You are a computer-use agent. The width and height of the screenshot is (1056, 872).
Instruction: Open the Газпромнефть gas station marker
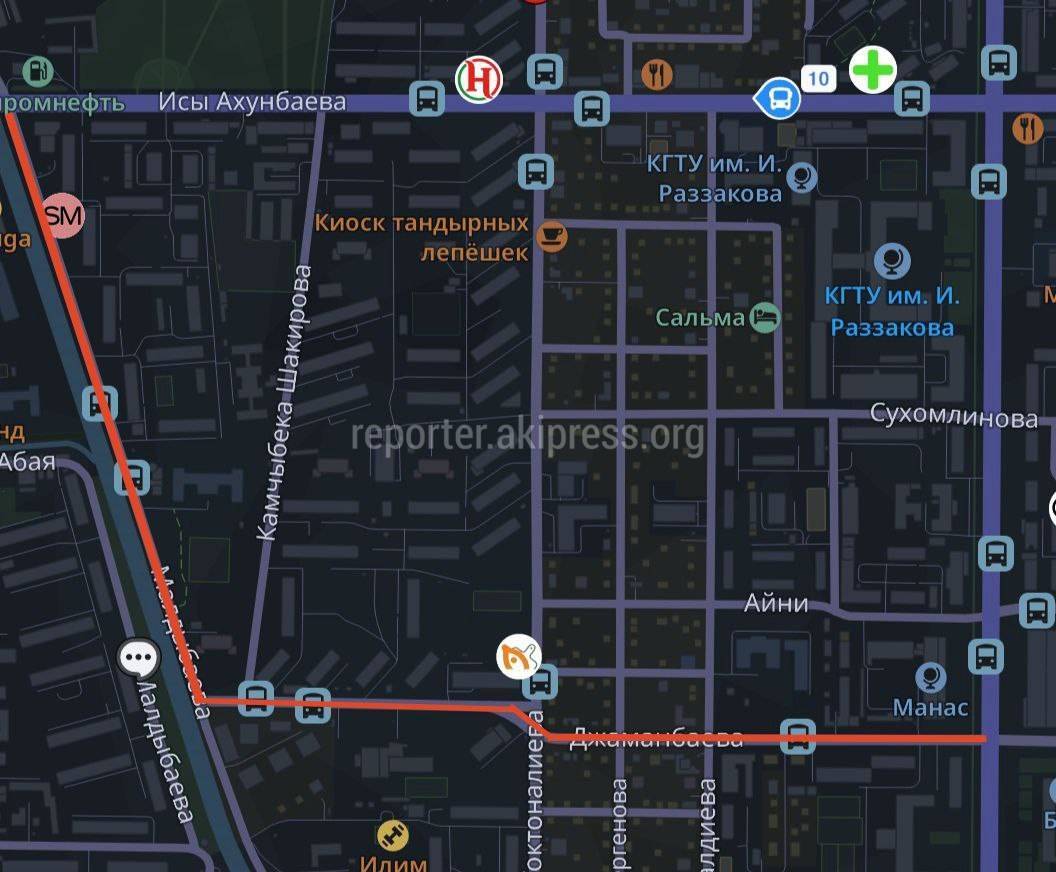(x=38, y=72)
